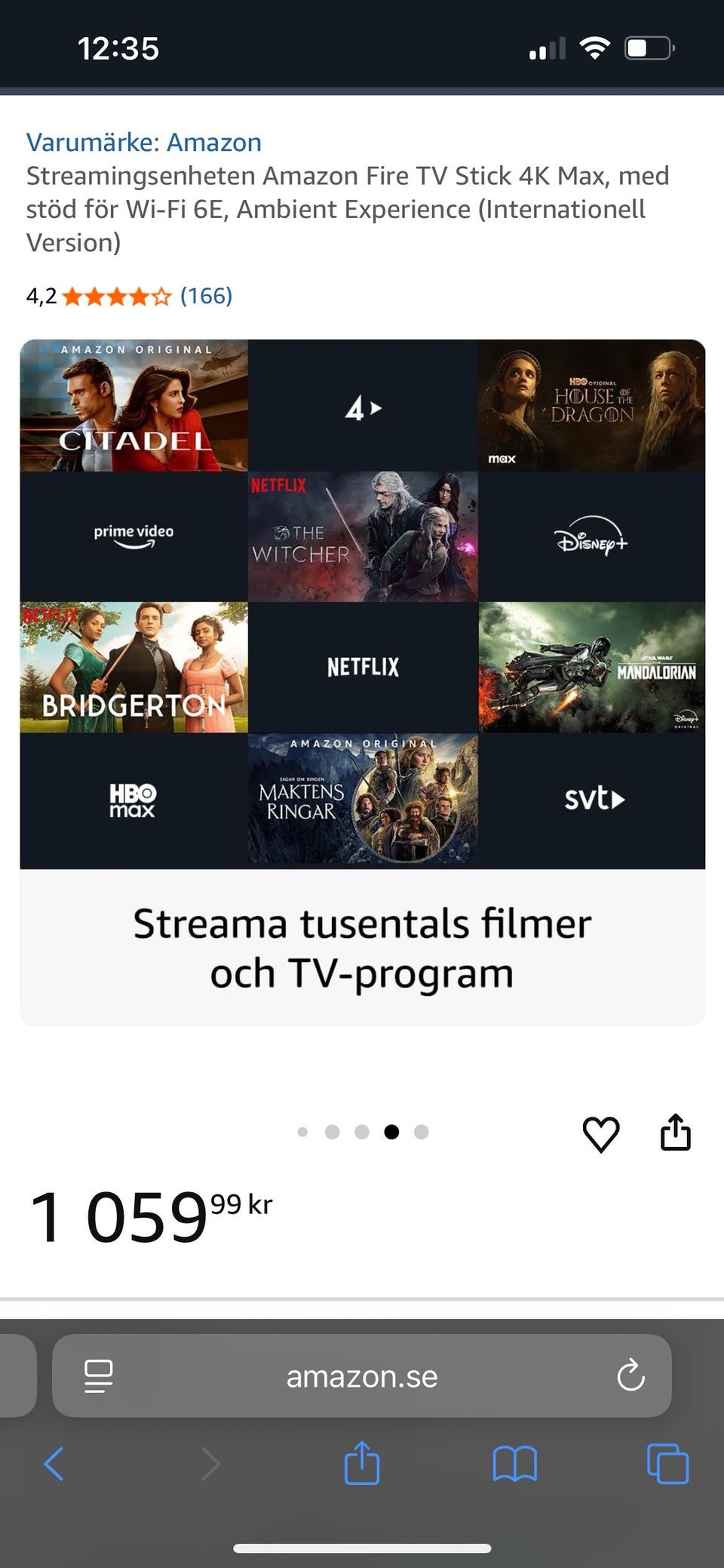Viewport: 724px width, 1568px height.
Task: Reload the page with the refresh icon
Action: [x=630, y=1376]
